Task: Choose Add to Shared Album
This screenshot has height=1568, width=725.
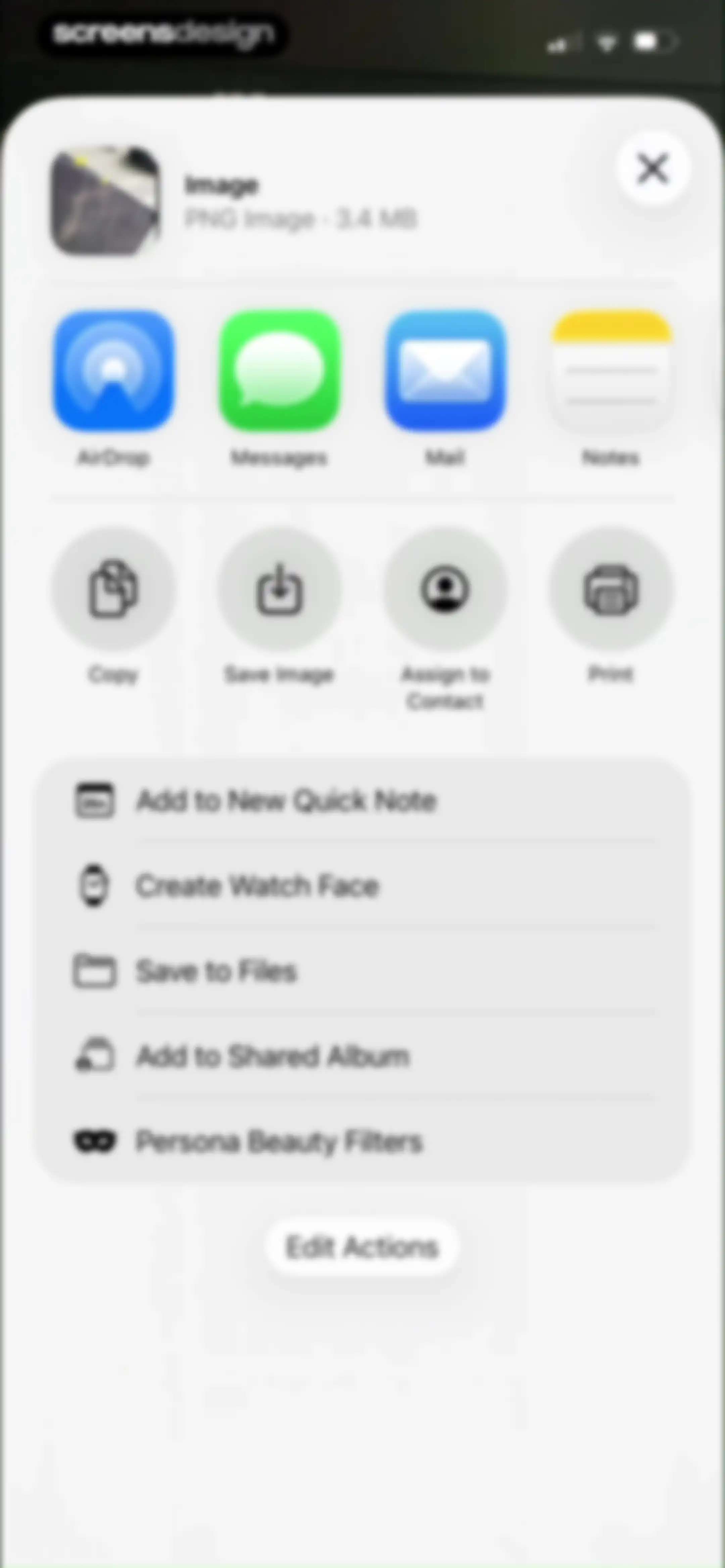Action: click(x=363, y=1056)
